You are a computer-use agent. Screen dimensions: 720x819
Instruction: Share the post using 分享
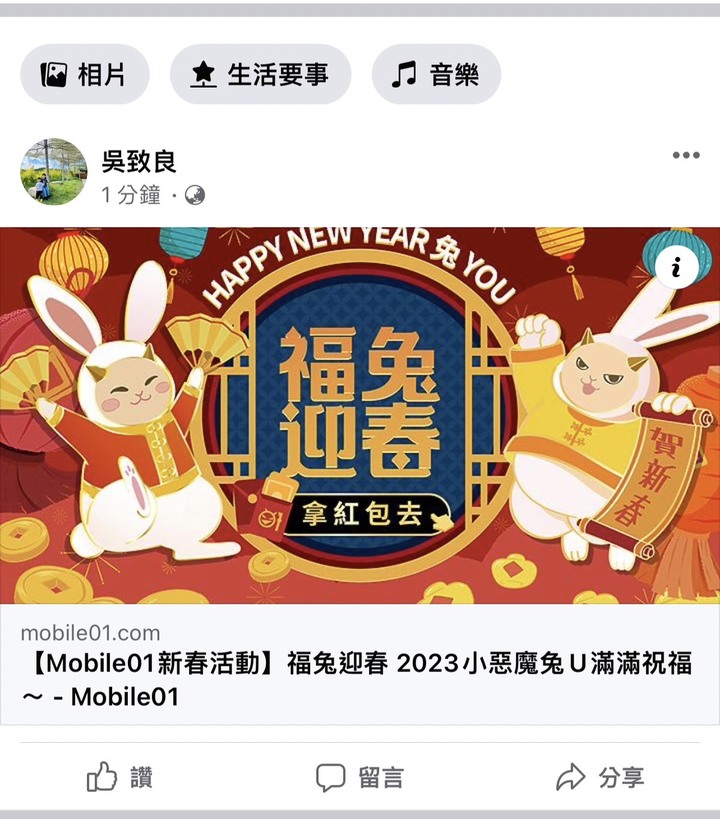pos(600,777)
